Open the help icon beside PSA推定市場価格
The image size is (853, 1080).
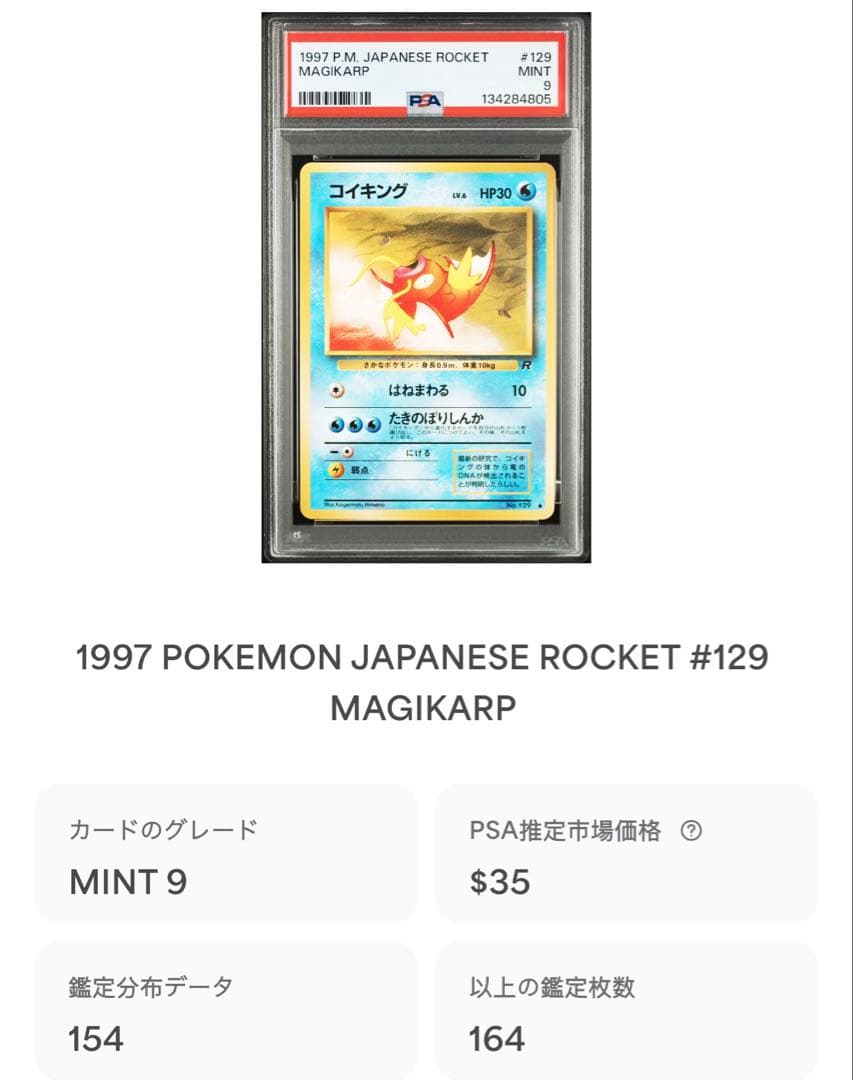click(690, 831)
